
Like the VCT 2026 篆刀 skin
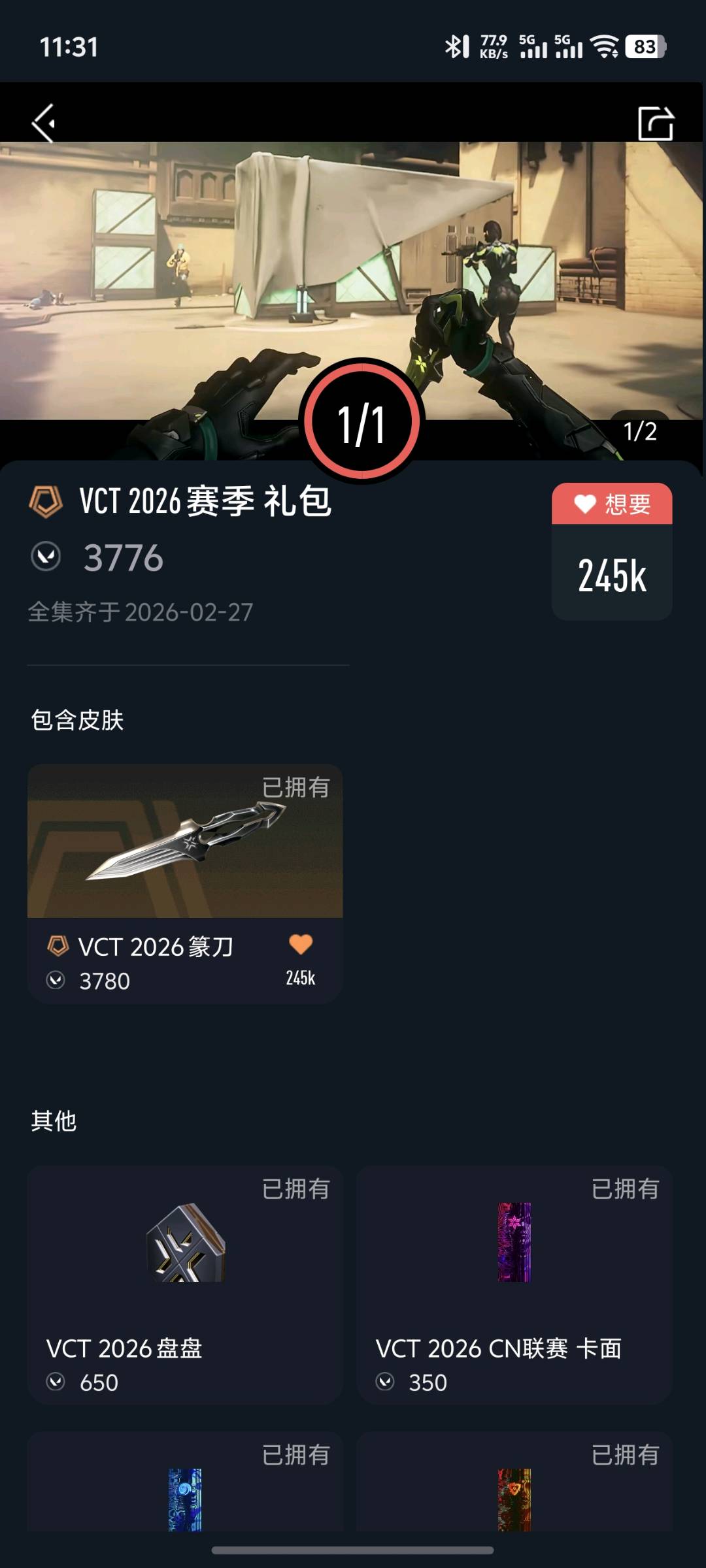pos(301,945)
